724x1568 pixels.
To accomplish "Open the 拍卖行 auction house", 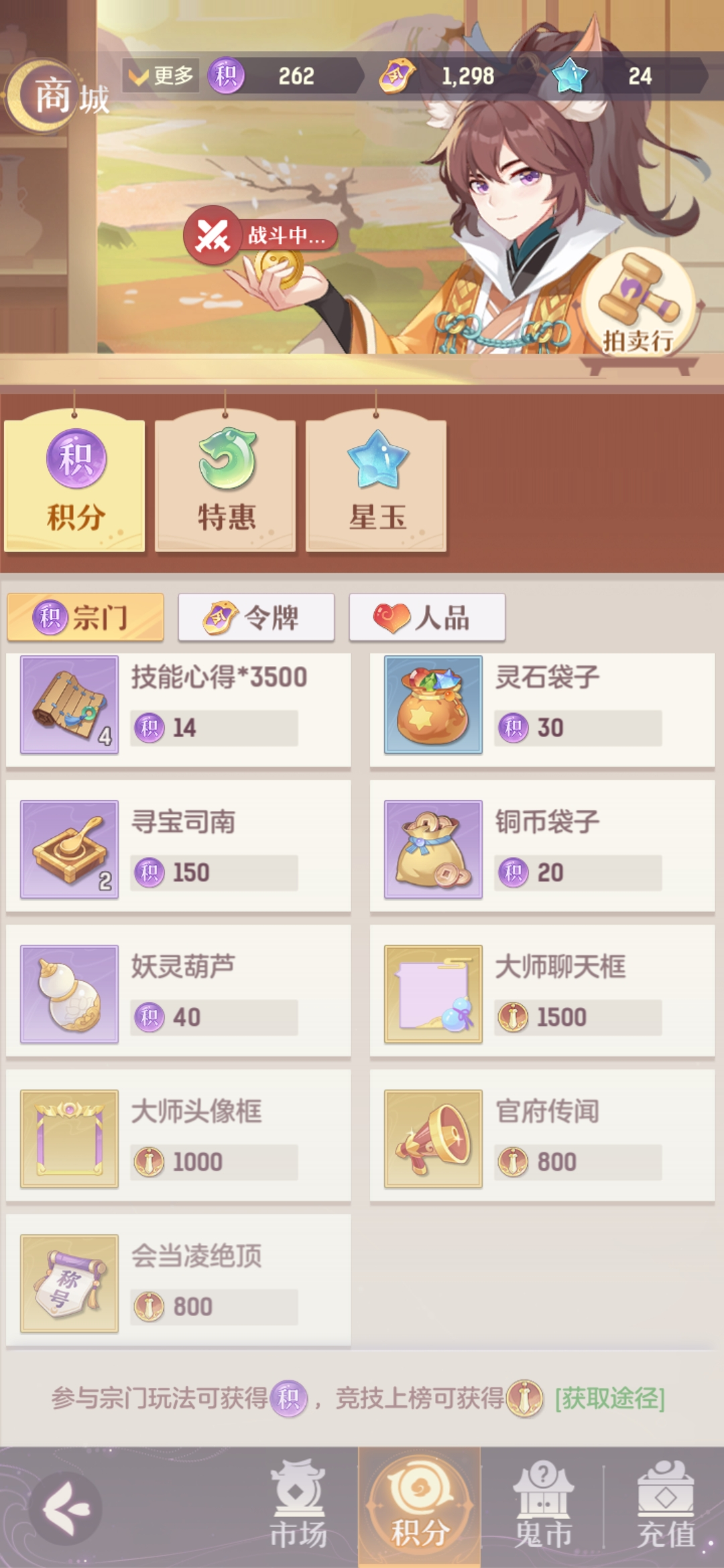I will pos(638,305).
